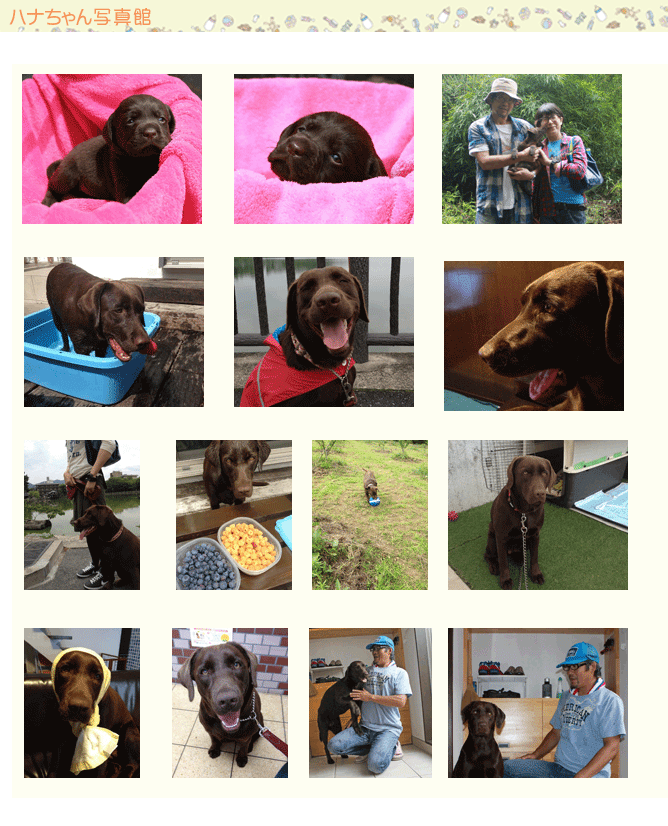Open photo of dog sitting on green turf
This screenshot has width=668, height=826.
538,515
